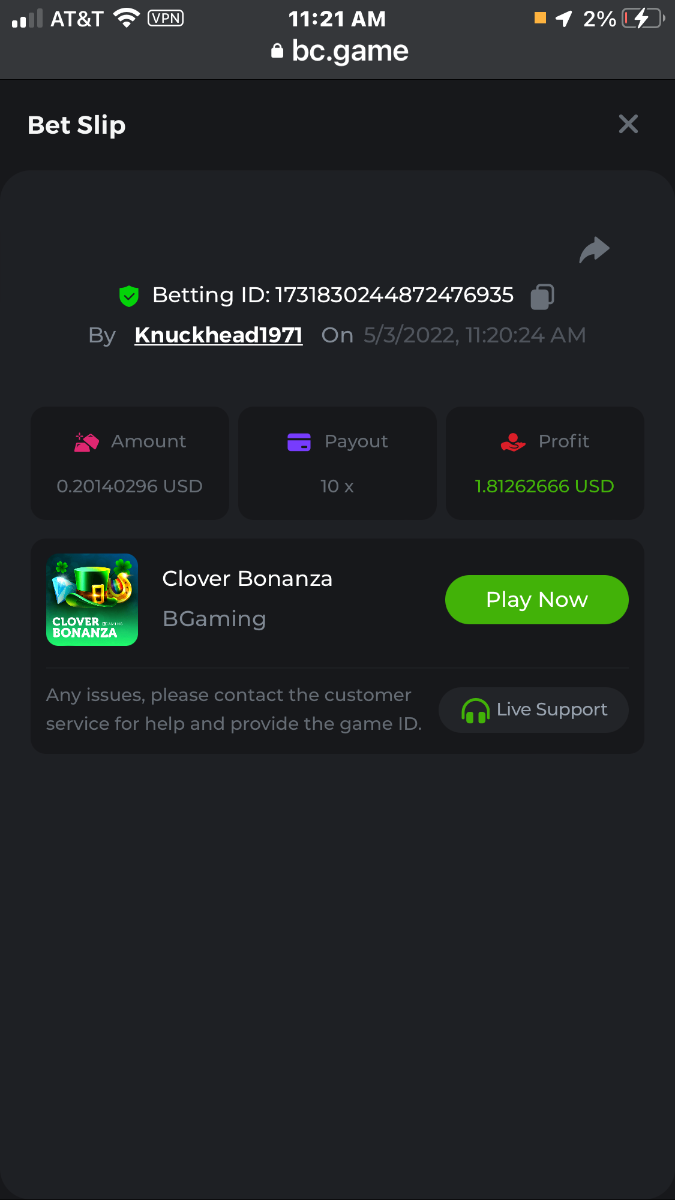Viewport: 675px width, 1200px height.
Task: Close the Bet Slip panel
Action: 628,124
